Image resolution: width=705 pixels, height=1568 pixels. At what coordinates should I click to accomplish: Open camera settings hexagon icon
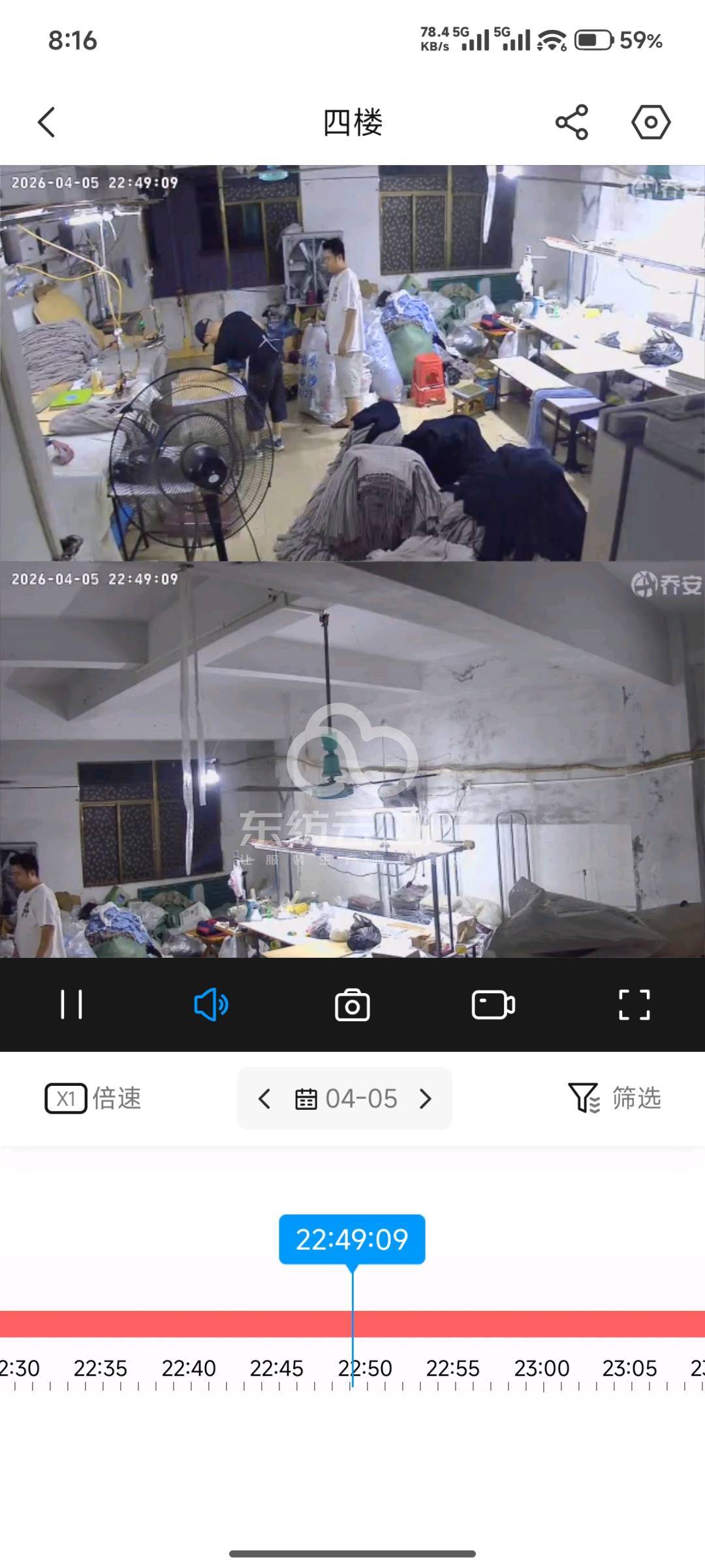pyautogui.click(x=650, y=122)
